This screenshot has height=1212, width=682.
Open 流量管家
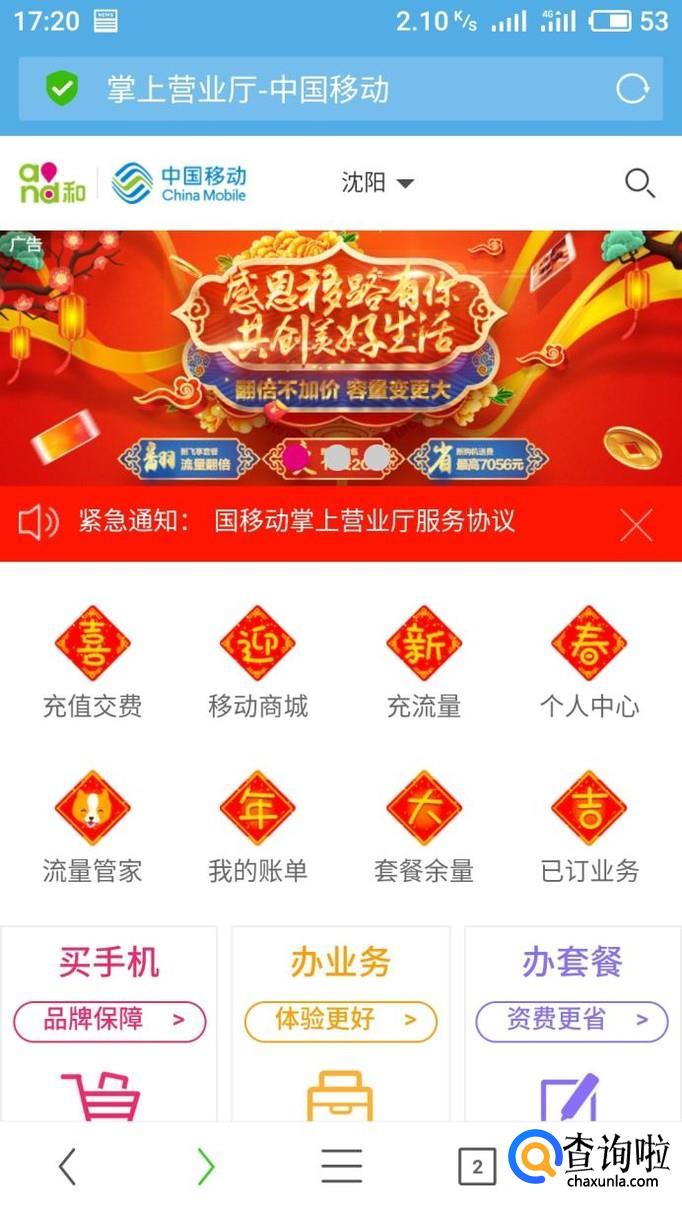coord(92,826)
